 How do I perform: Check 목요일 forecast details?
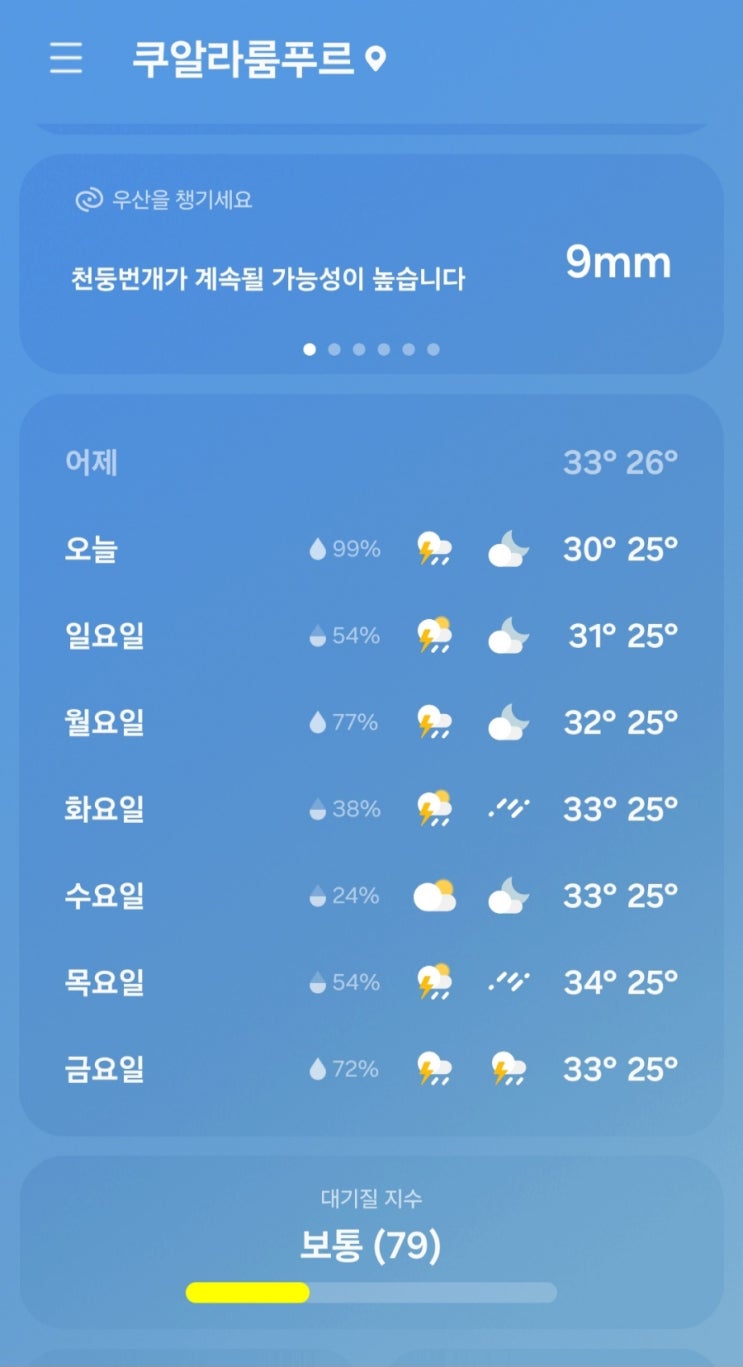pyautogui.click(x=370, y=983)
